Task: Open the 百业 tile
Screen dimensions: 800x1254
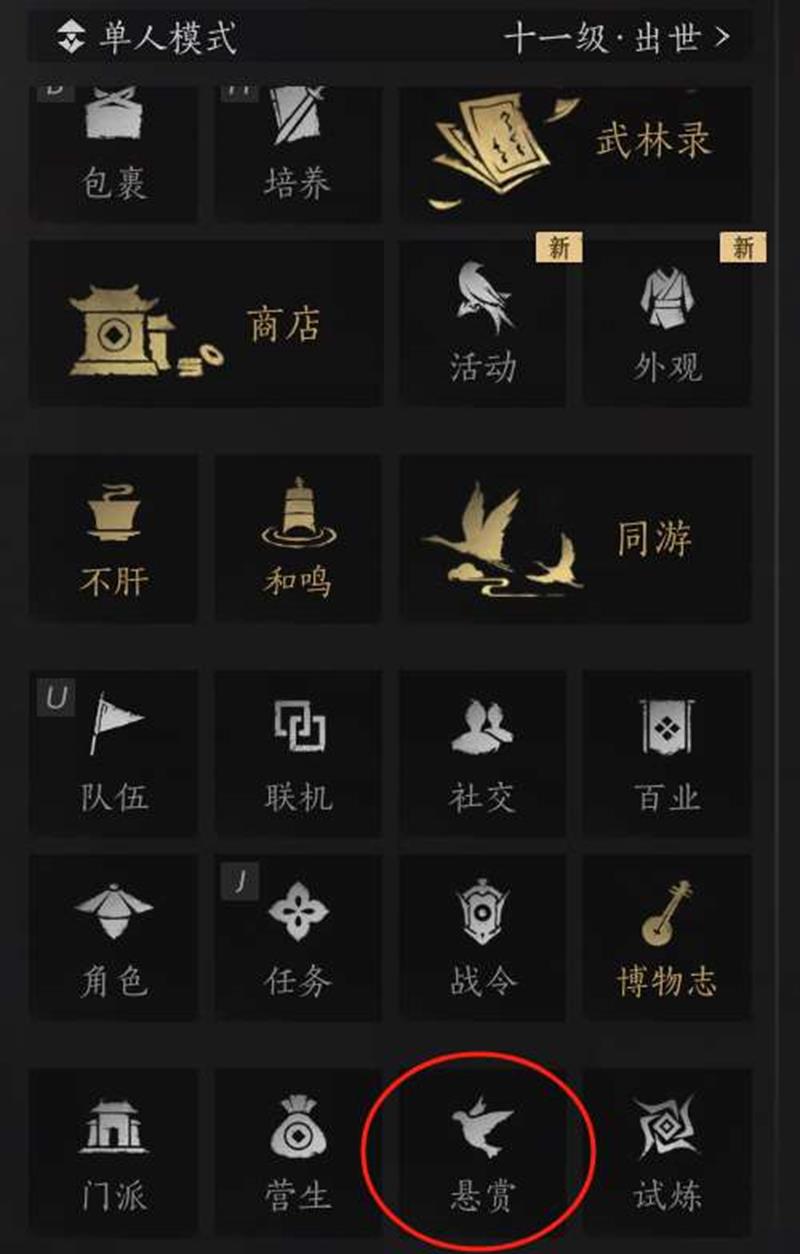Action: tap(666, 752)
